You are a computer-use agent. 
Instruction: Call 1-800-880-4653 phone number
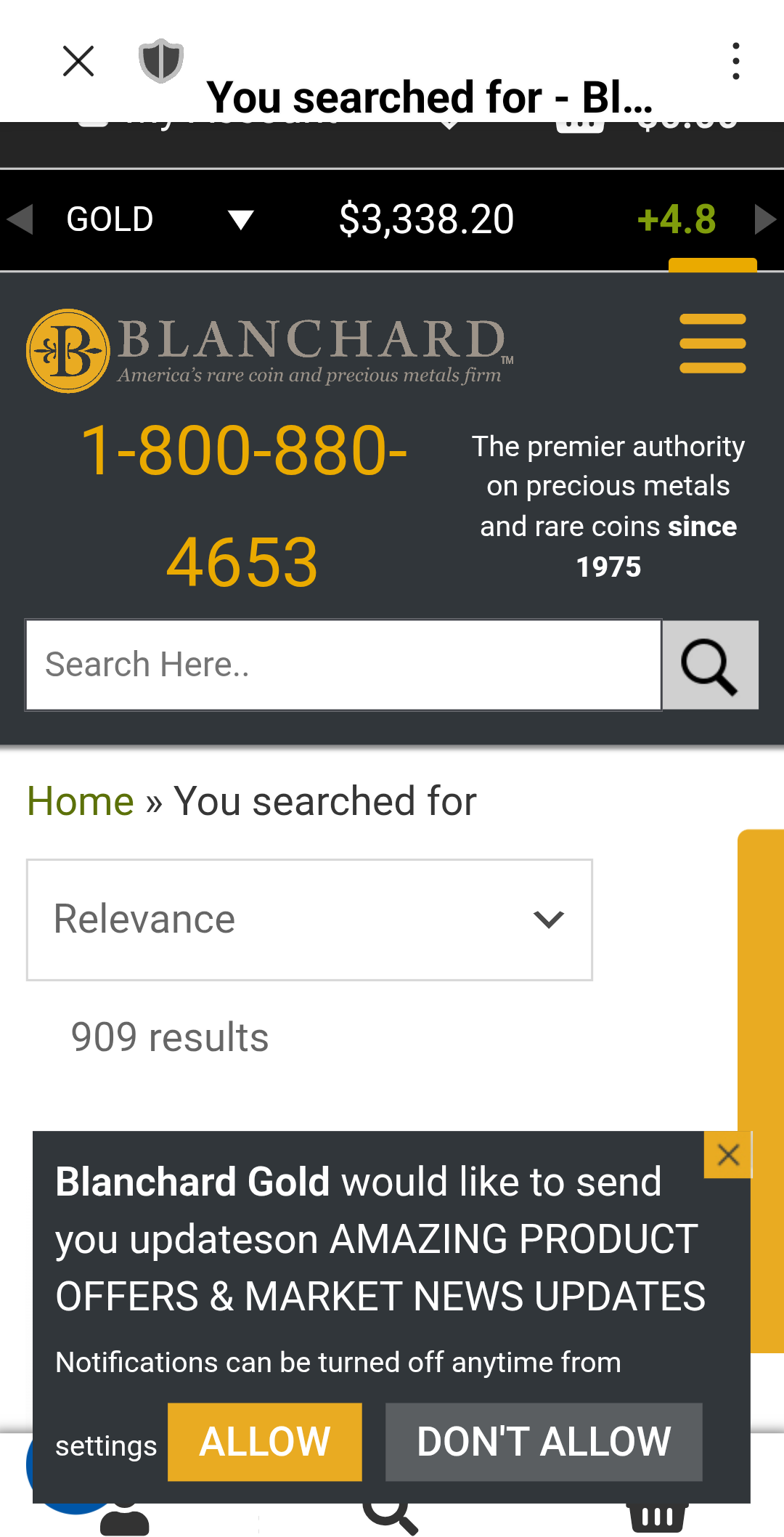pos(242,506)
